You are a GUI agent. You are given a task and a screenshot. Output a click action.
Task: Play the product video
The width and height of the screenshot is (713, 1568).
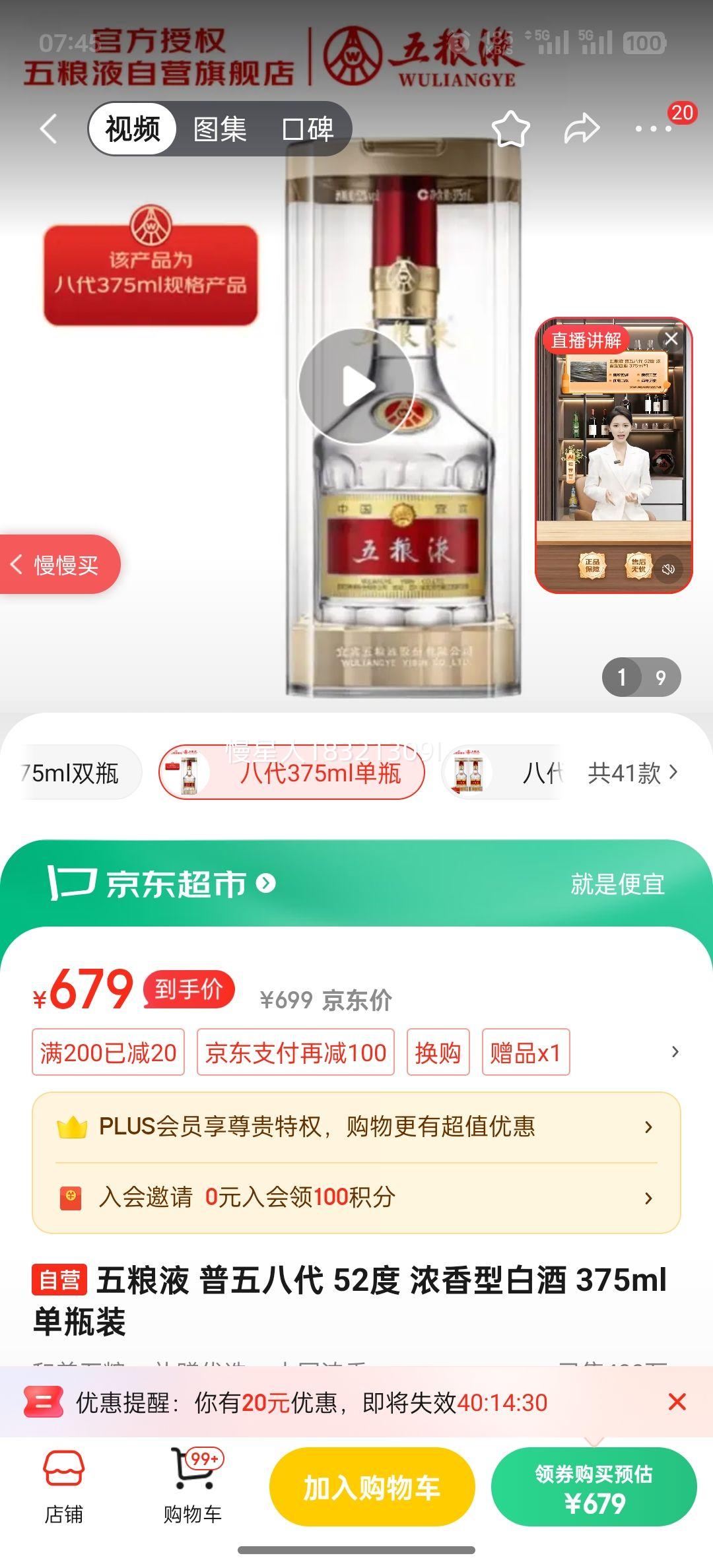[x=355, y=385]
